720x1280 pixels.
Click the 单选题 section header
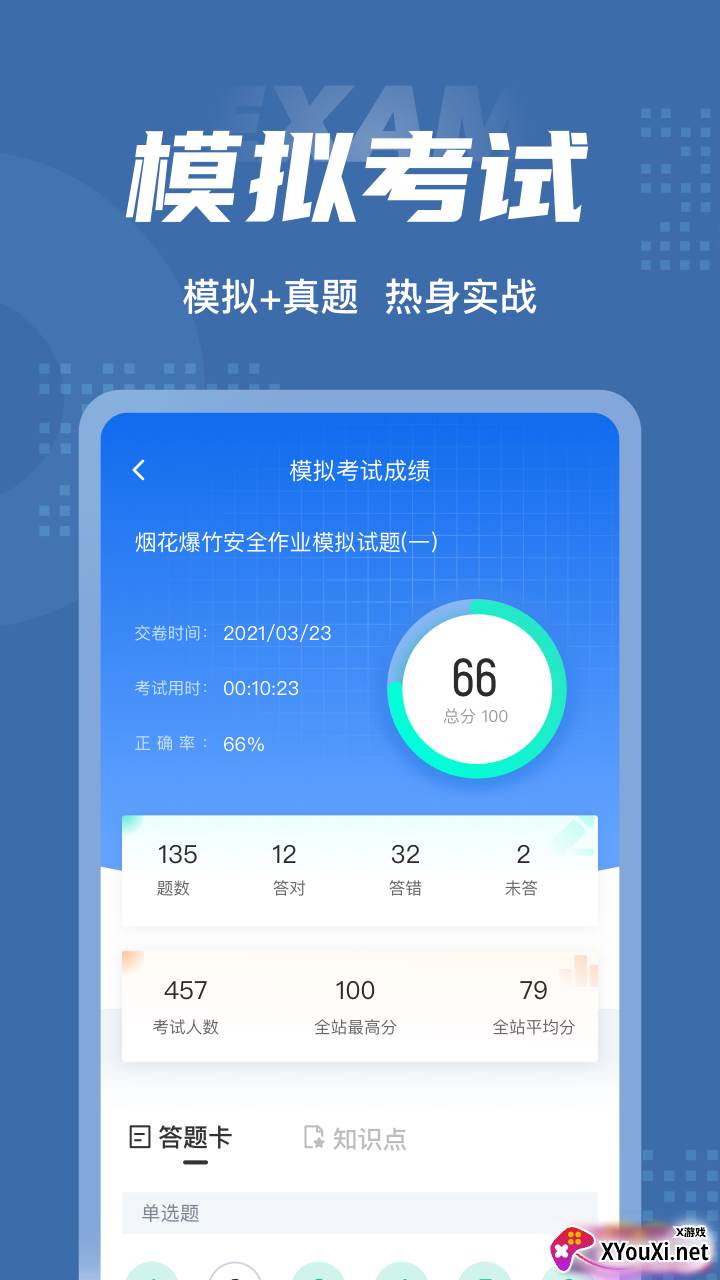point(169,1213)
